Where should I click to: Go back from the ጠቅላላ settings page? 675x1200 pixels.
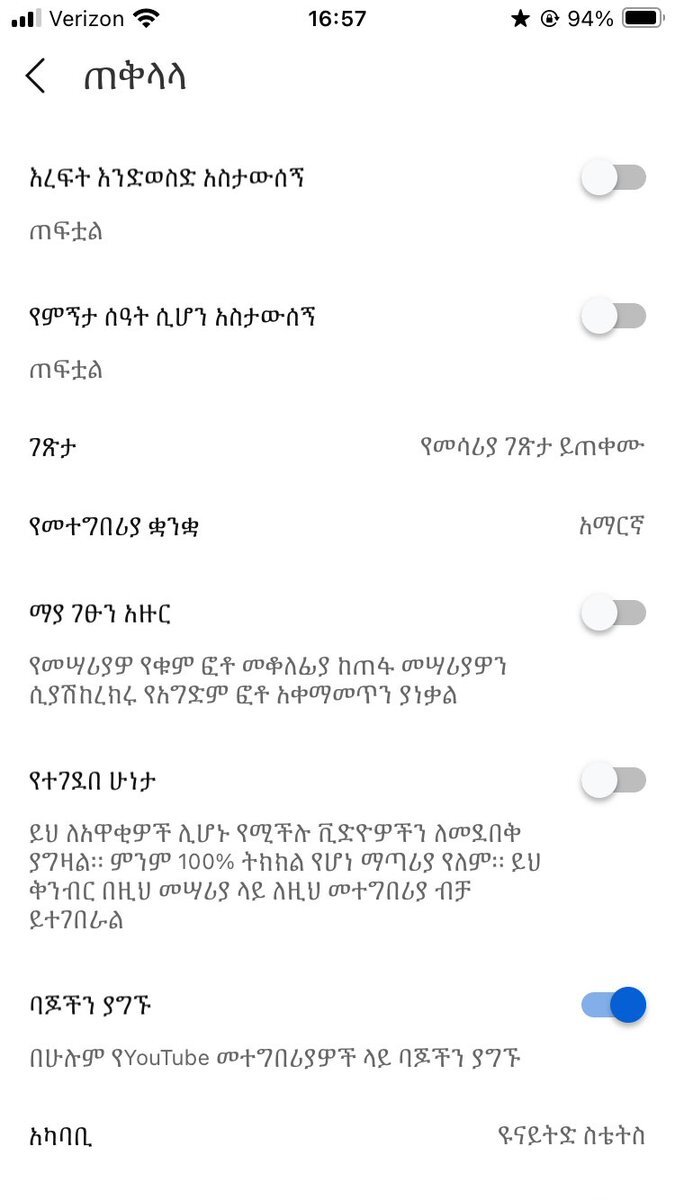pyautogui.click(x=36, y=76)
